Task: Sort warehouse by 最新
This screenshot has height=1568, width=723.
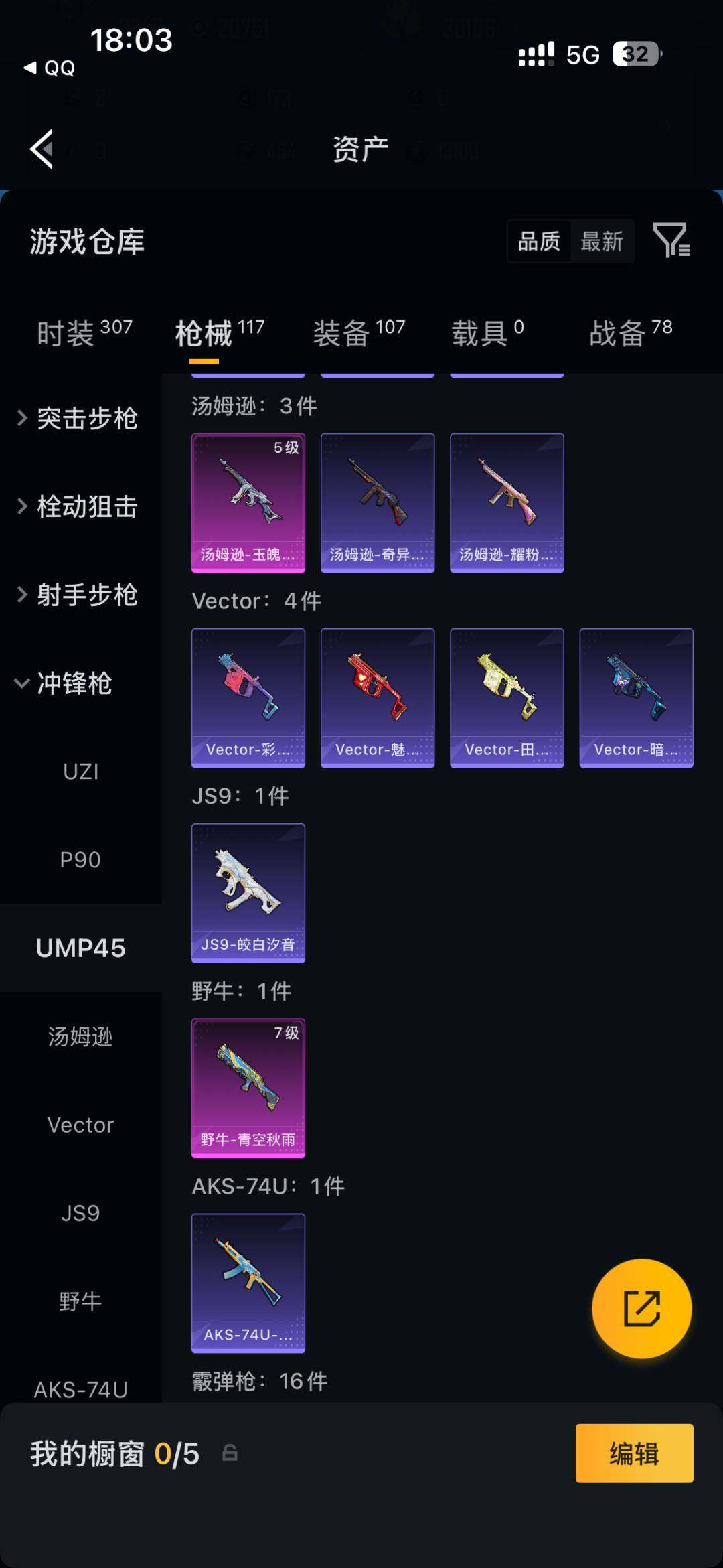Action: (601, 241)
